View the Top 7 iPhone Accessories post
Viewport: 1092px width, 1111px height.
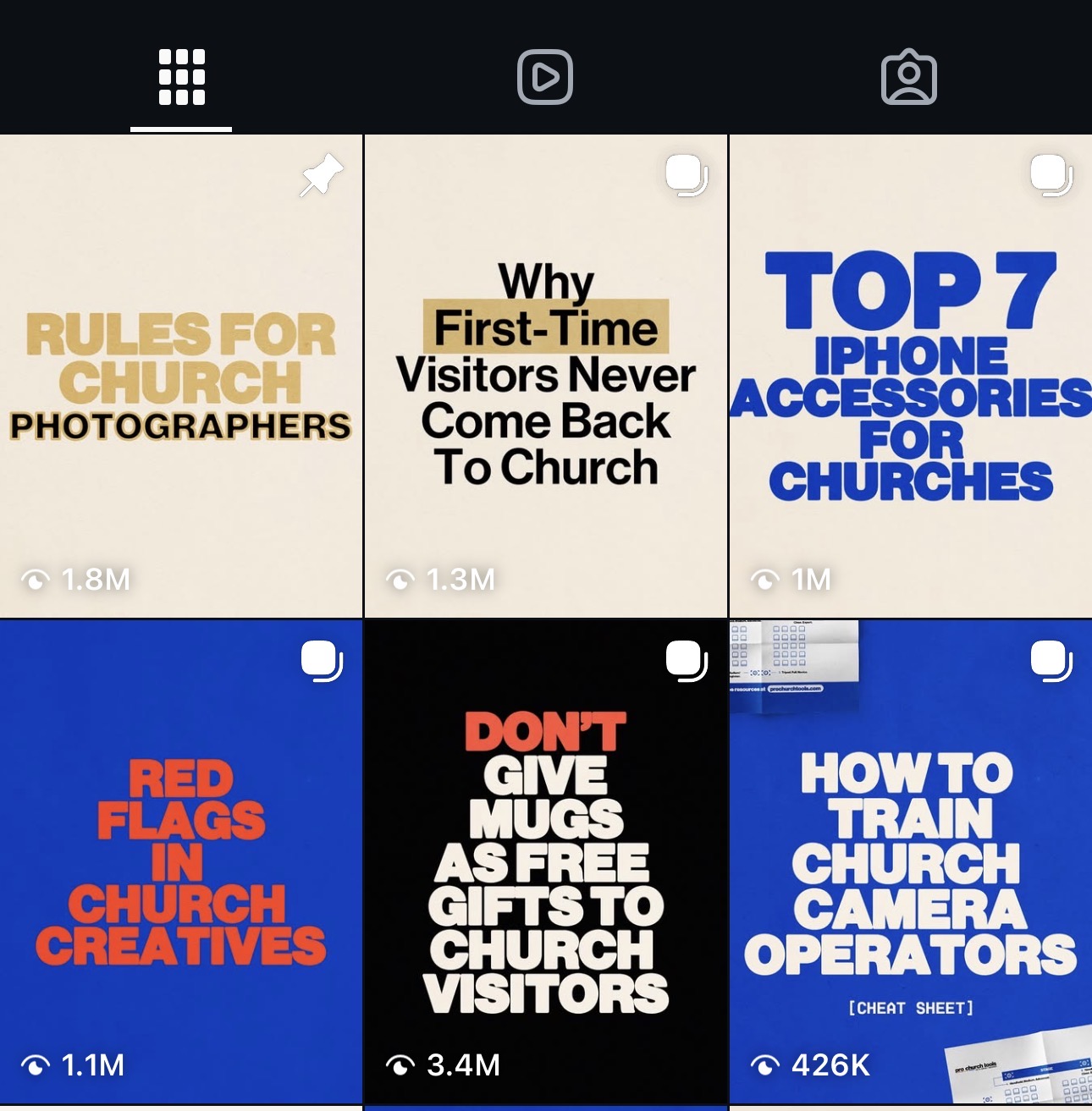click(910, 377)
